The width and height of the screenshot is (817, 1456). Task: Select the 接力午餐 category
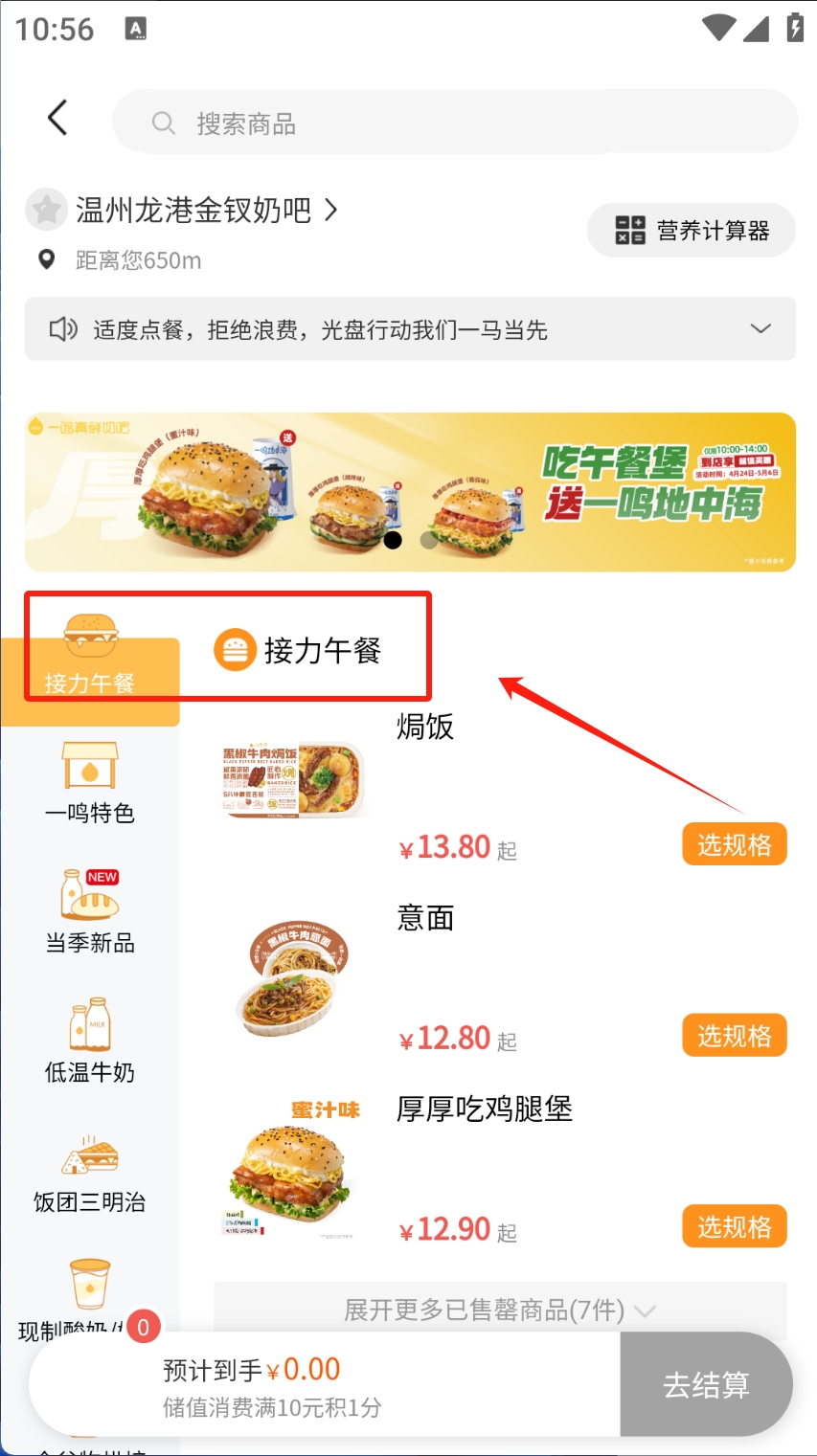[90, 659]
